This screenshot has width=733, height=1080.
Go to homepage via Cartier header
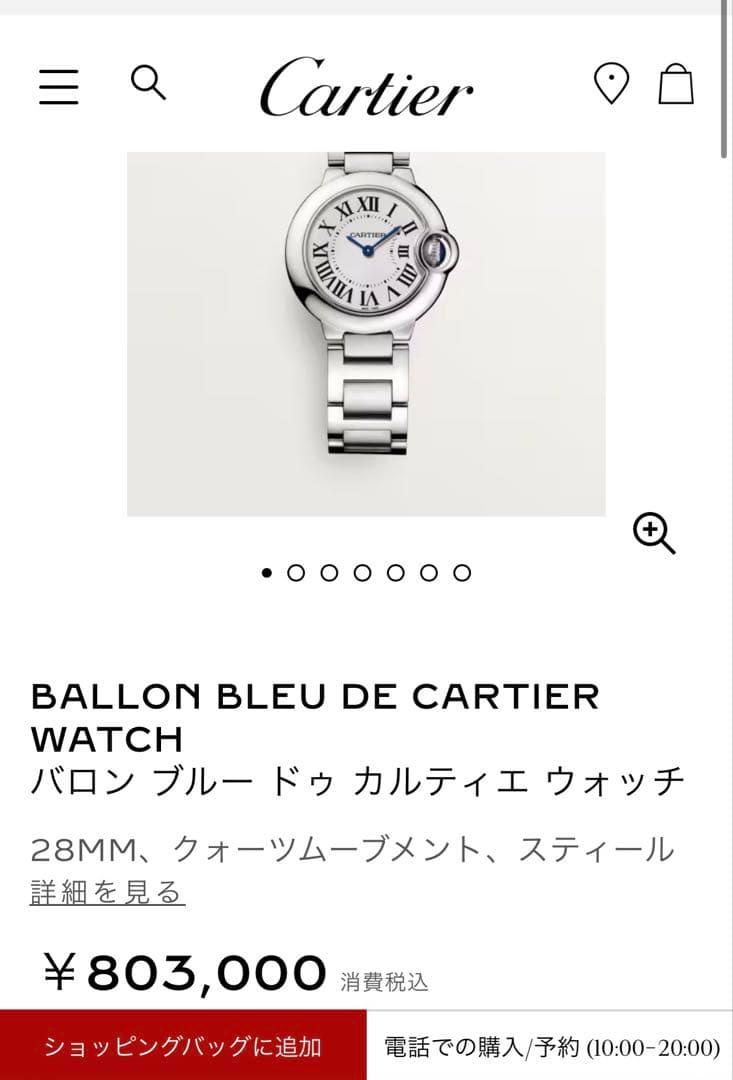366,90
